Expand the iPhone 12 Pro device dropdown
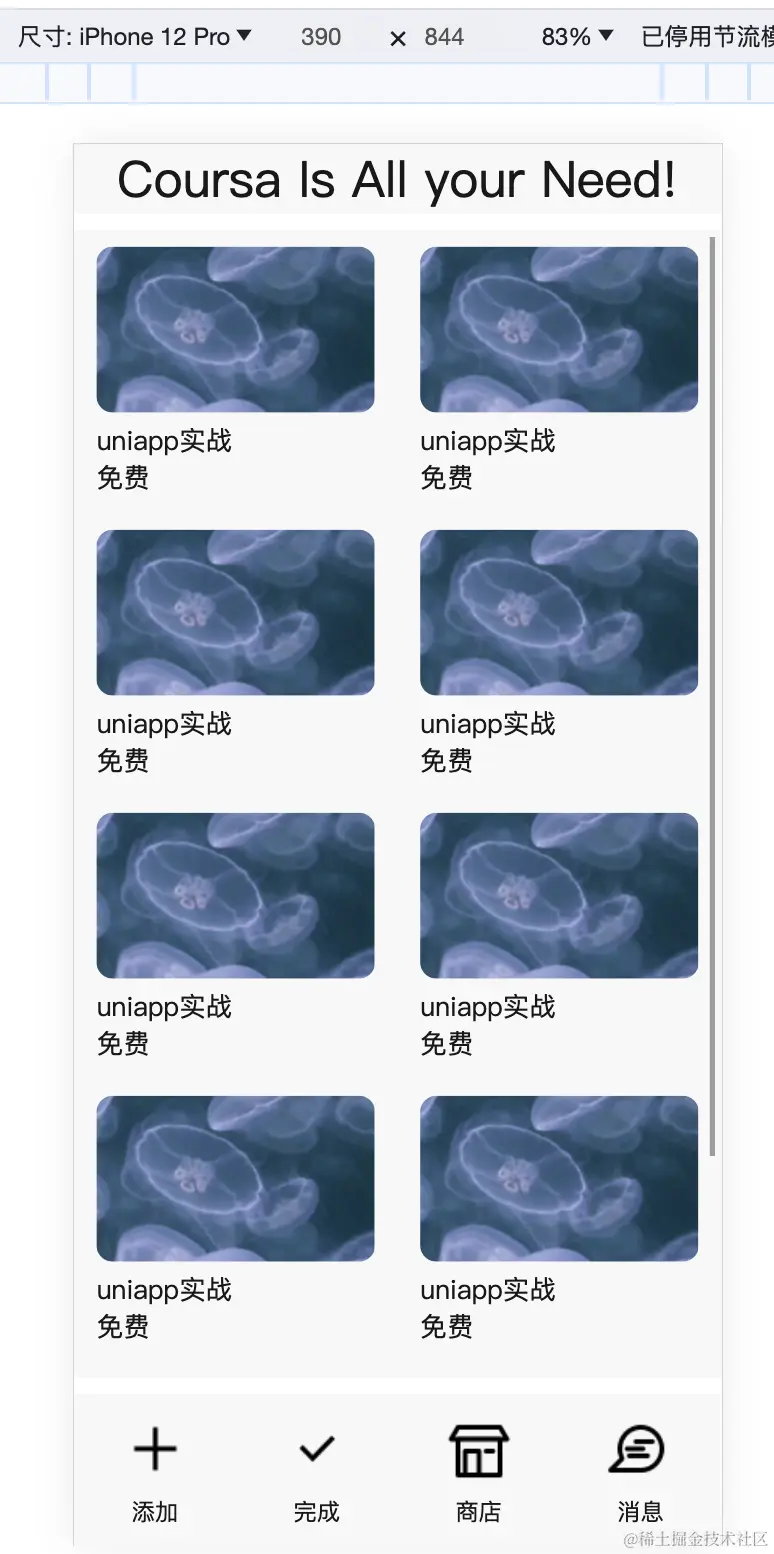774x1554 pixels. (135, 37)
